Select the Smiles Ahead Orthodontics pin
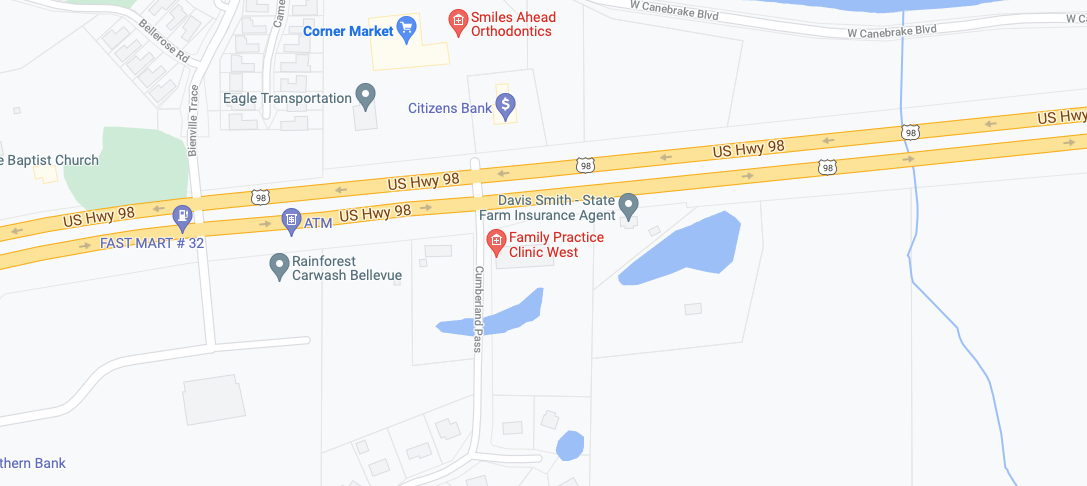1087x486 pixels. tap(457, 21)
